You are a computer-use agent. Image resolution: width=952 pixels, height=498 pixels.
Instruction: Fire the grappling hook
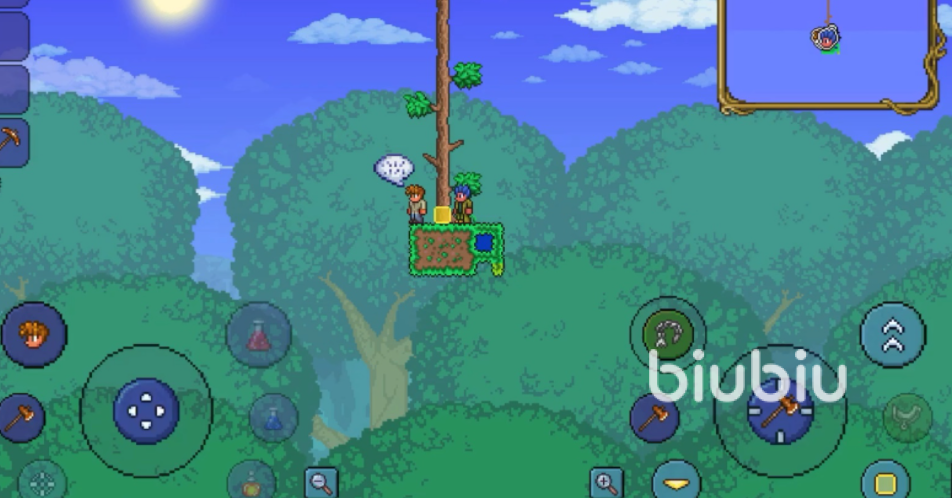(x=668, y=331)
